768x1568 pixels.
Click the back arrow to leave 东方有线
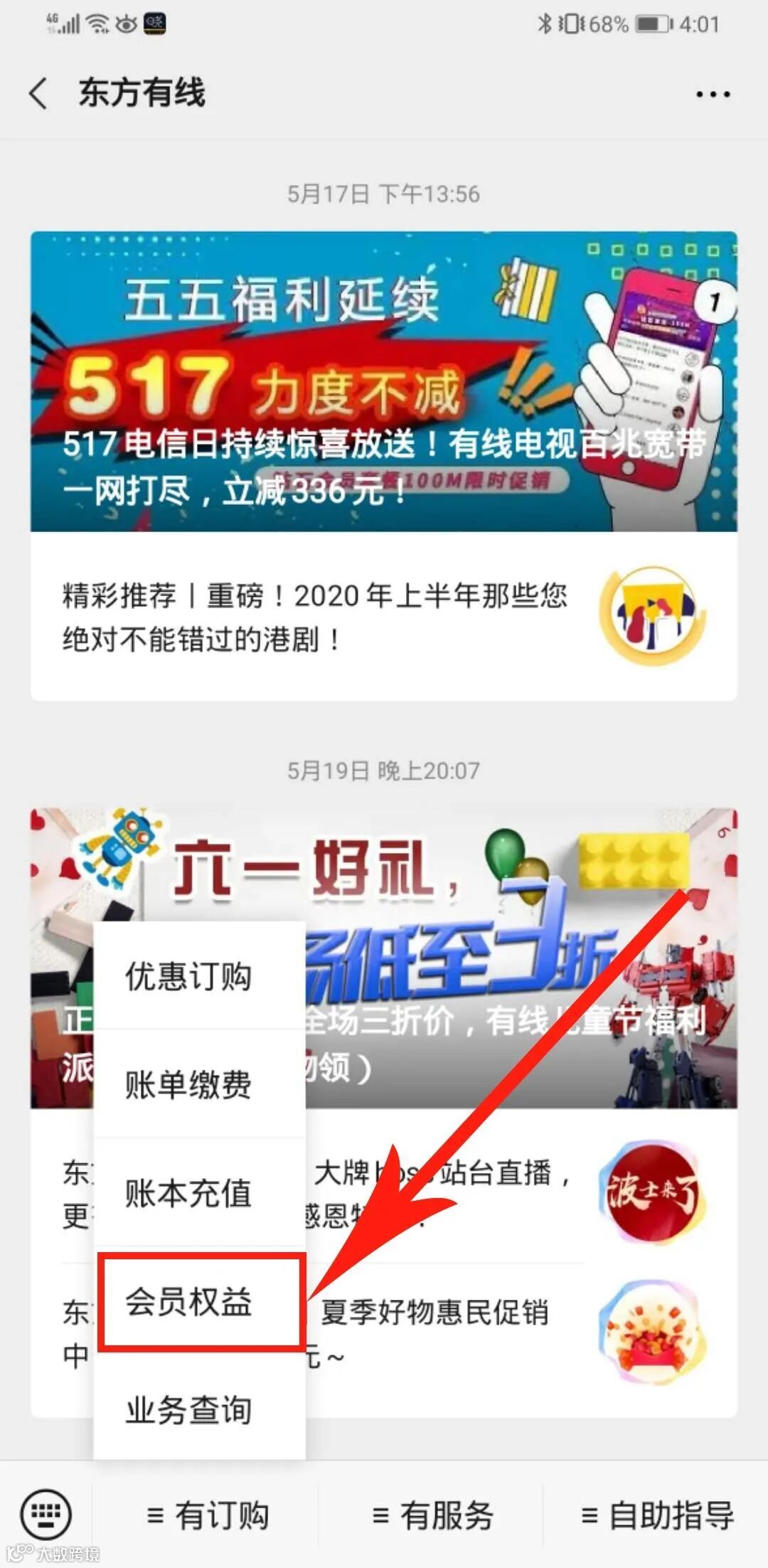click(39, 92)
